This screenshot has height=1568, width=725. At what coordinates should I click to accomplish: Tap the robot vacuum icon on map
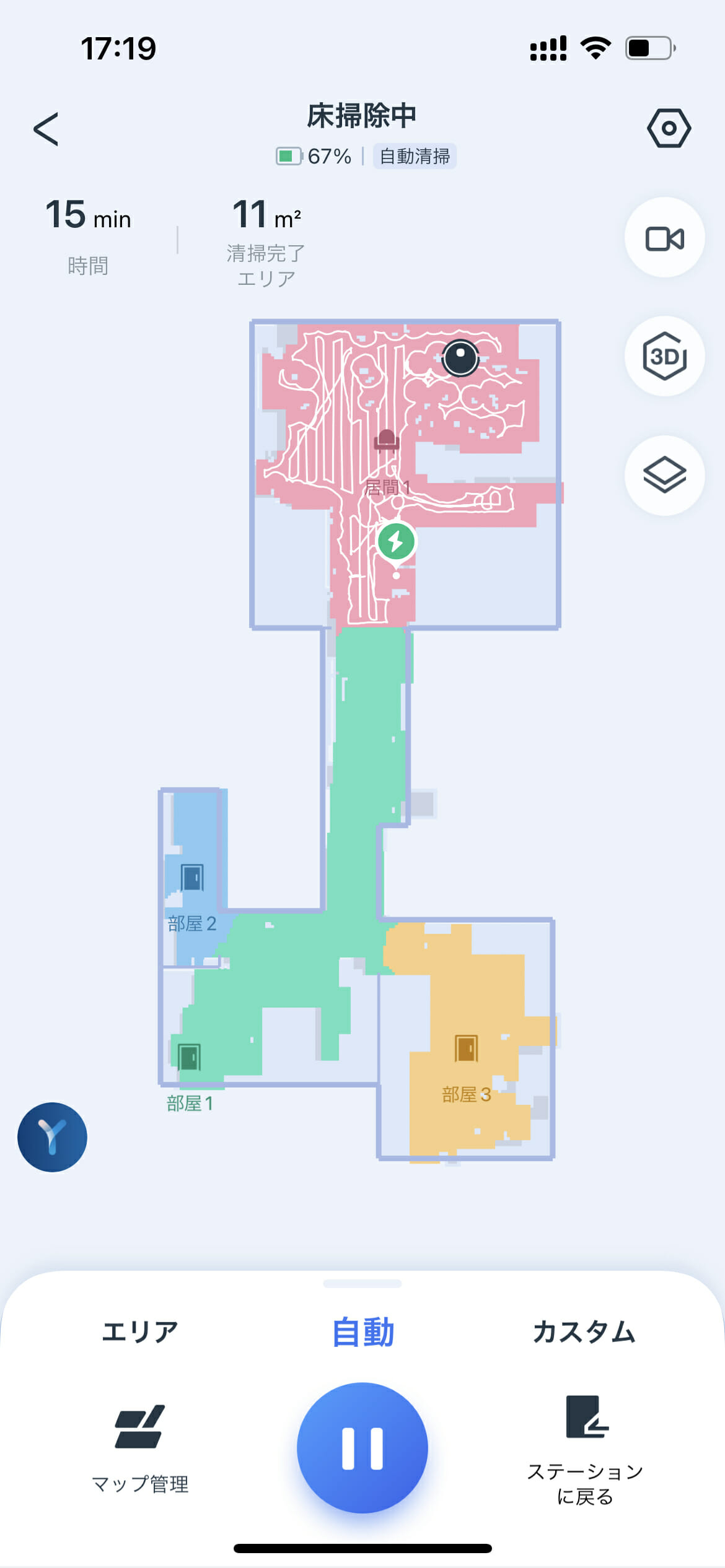pyautogui.click(x=460, y=357)
